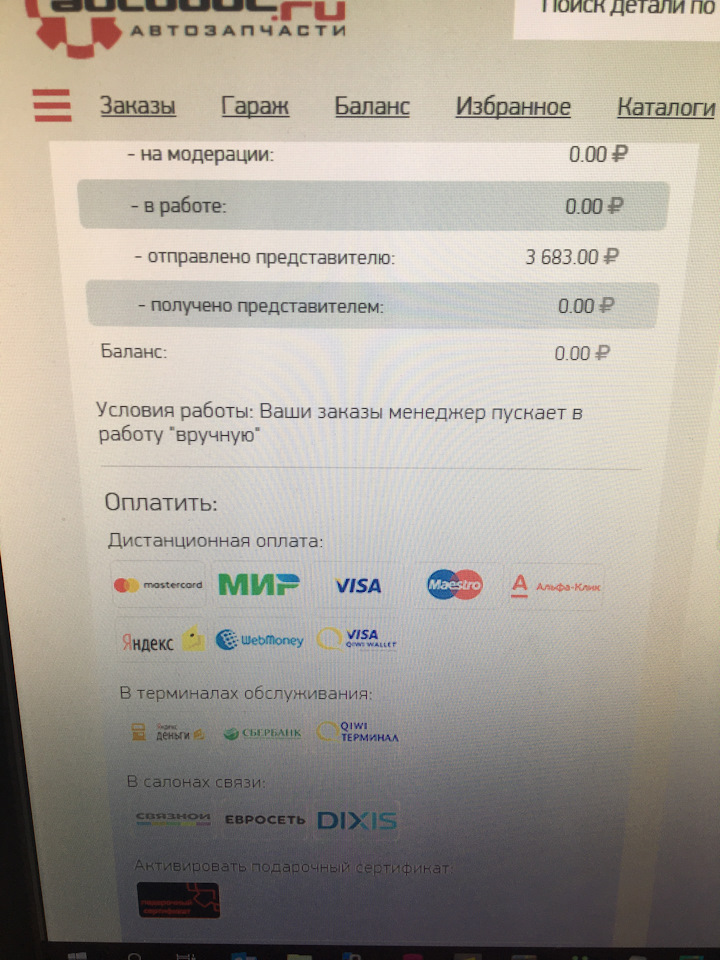Open the Баланс page

[372, 107]
